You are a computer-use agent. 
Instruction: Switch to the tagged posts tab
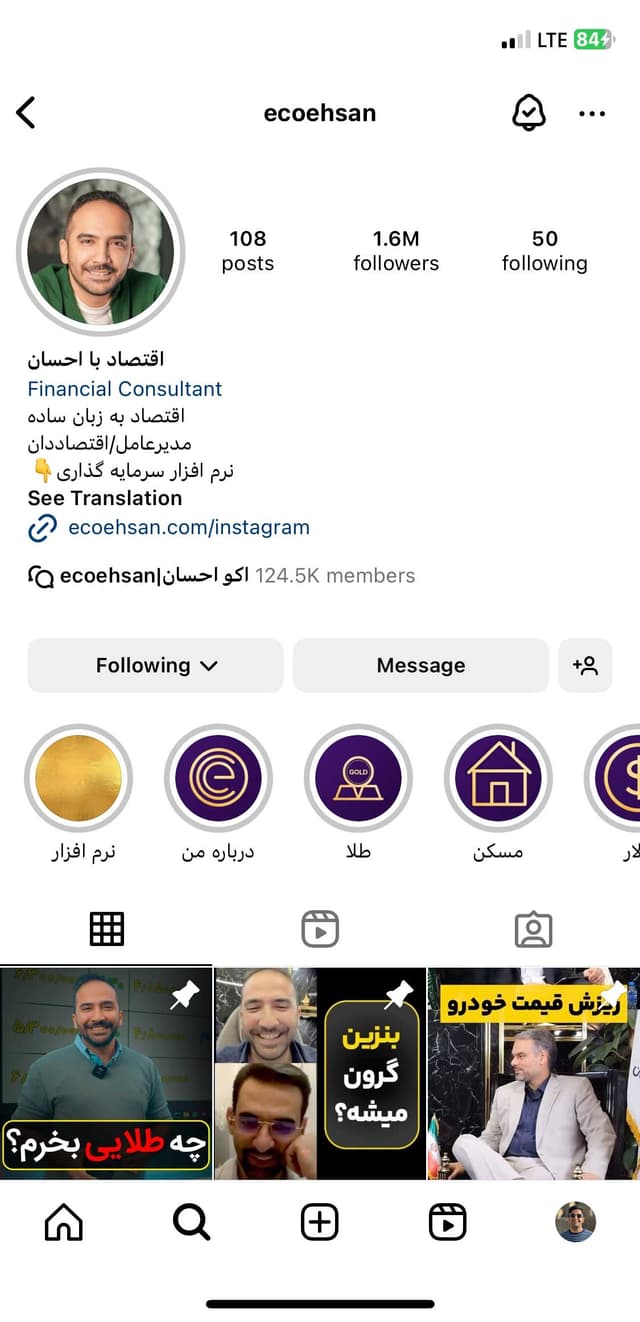pos(533,929)
